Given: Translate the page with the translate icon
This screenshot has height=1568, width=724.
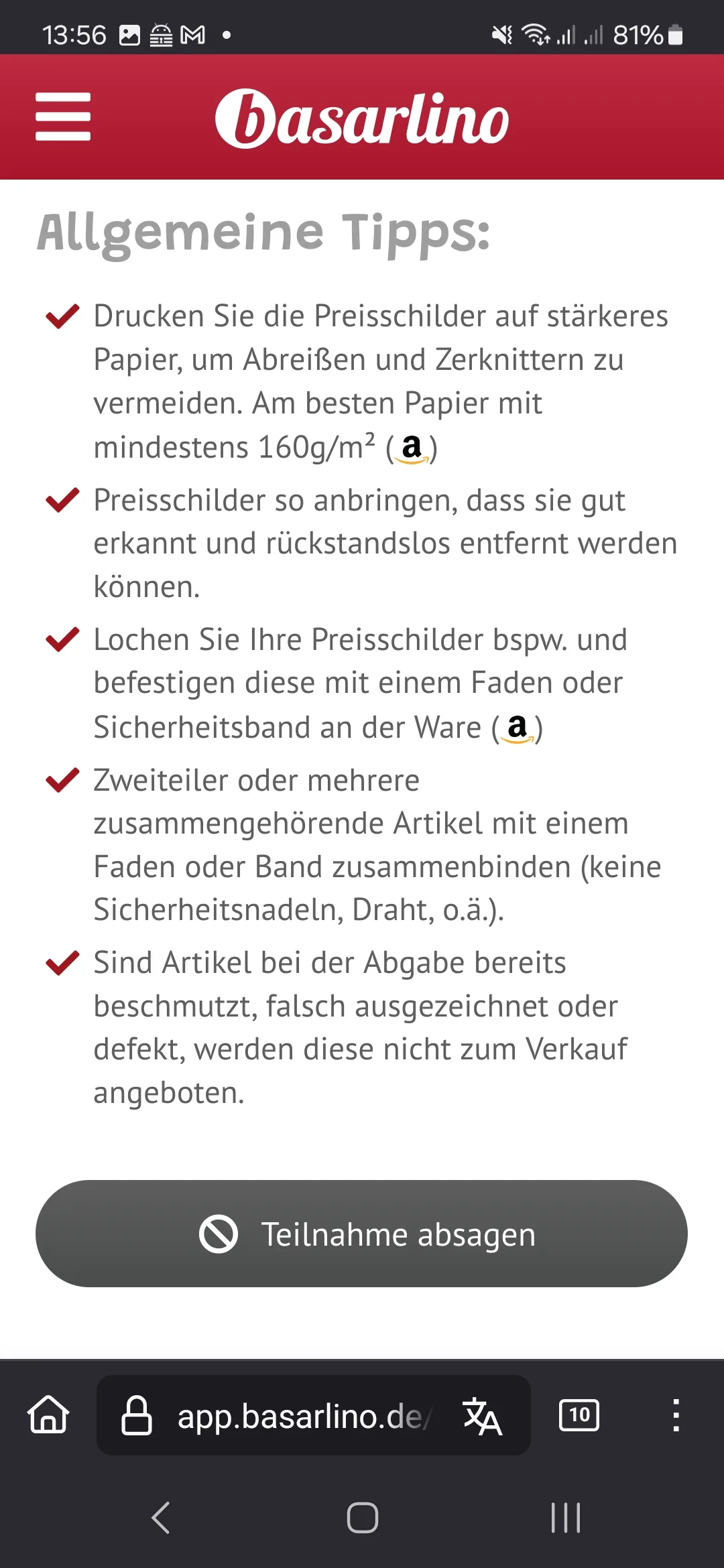Looking at the screenshot, I should (x=482, y=1416).
